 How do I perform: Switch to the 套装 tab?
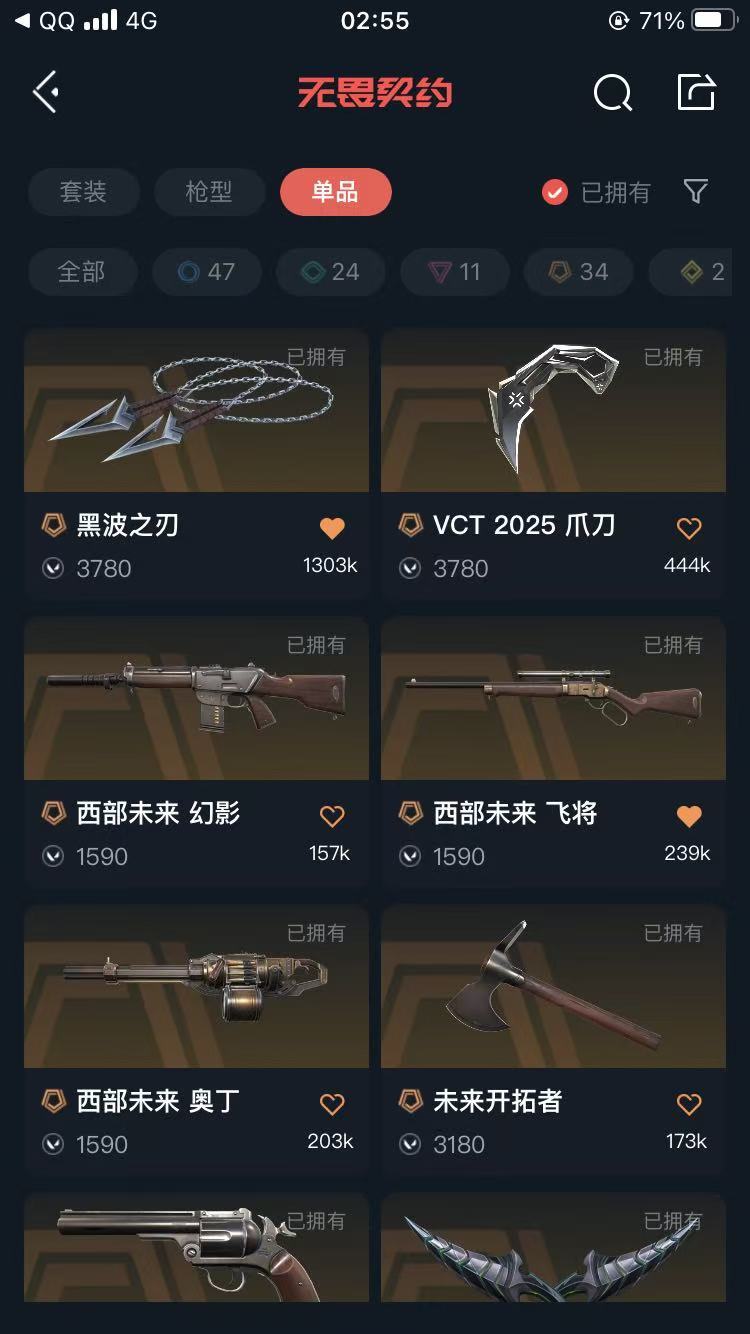[x=83, y=192]
